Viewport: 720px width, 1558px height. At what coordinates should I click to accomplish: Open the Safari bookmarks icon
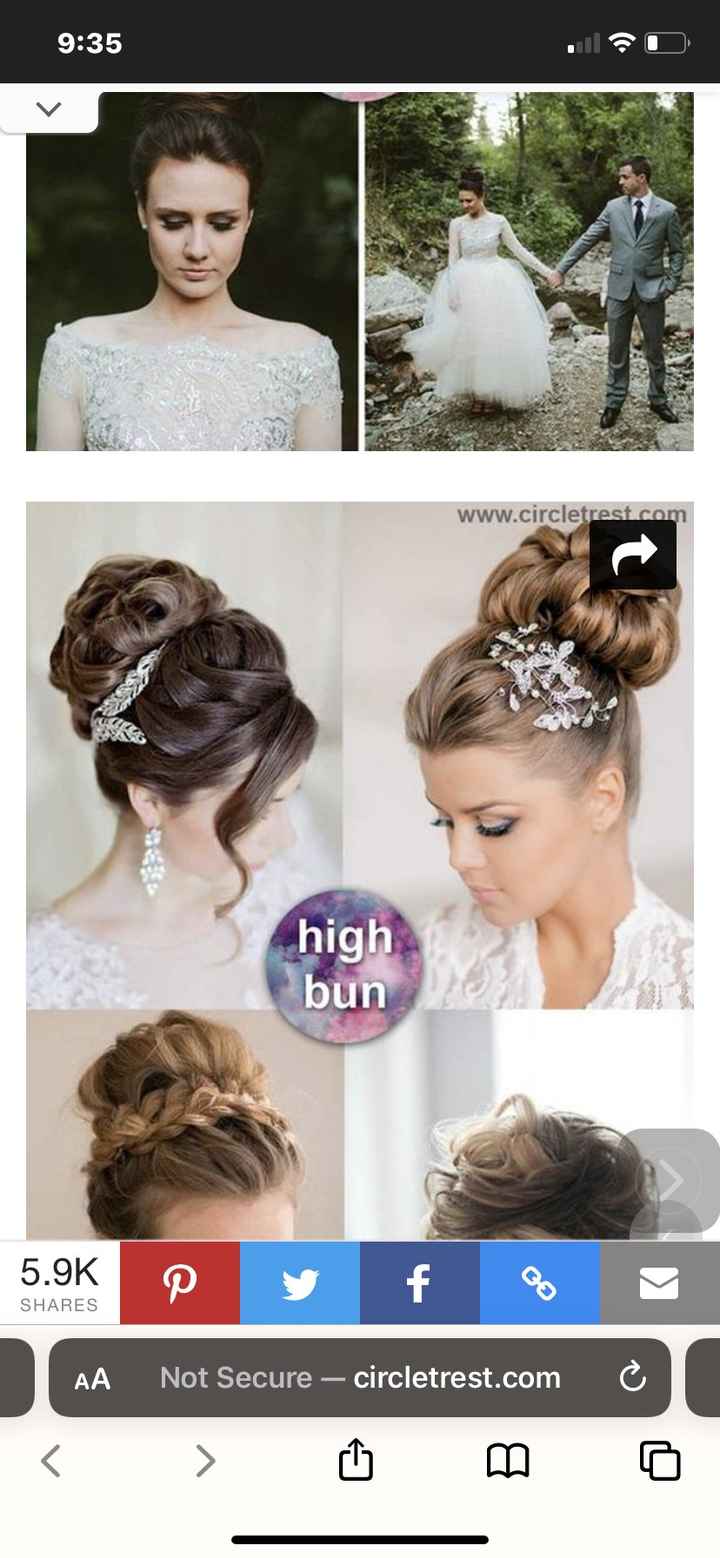click(x=508, y=1460)
